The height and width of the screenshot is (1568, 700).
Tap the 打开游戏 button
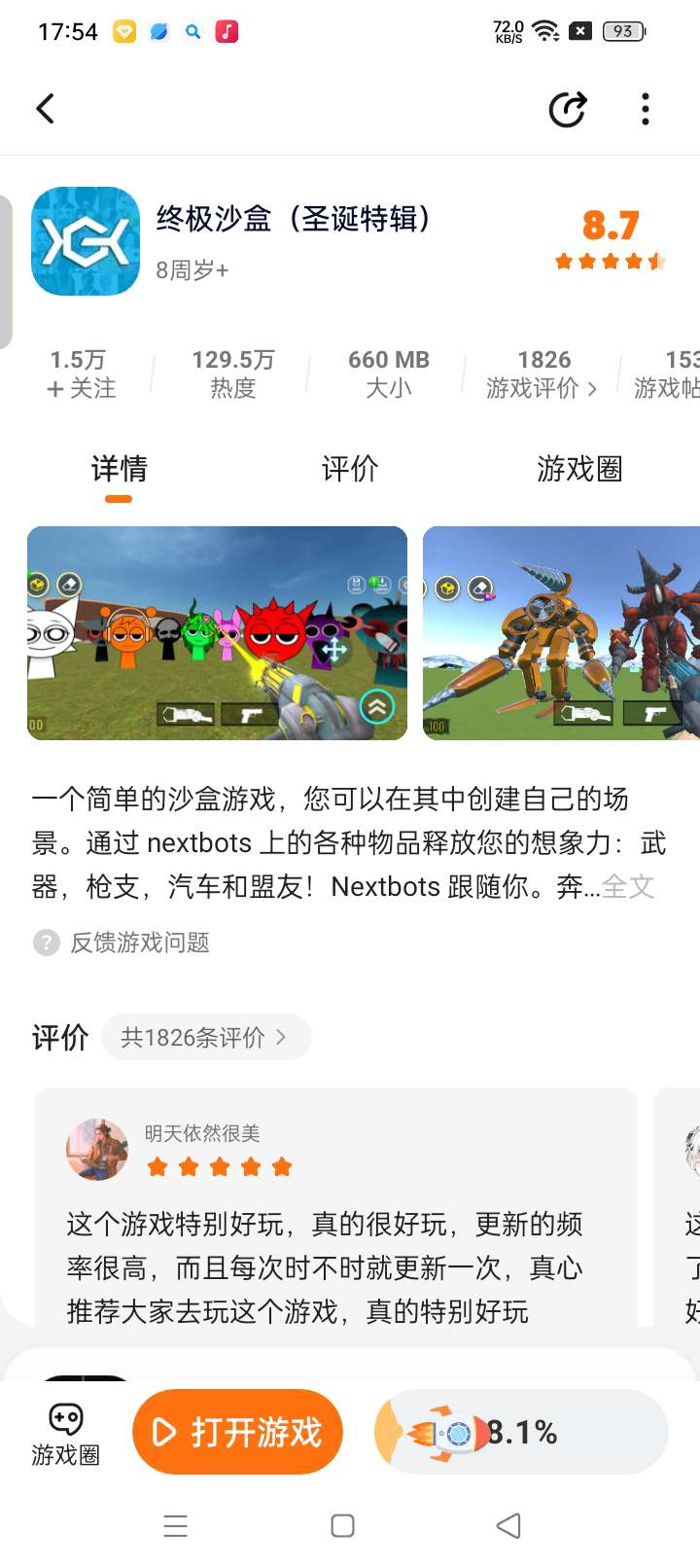[x=238, y=1432]
